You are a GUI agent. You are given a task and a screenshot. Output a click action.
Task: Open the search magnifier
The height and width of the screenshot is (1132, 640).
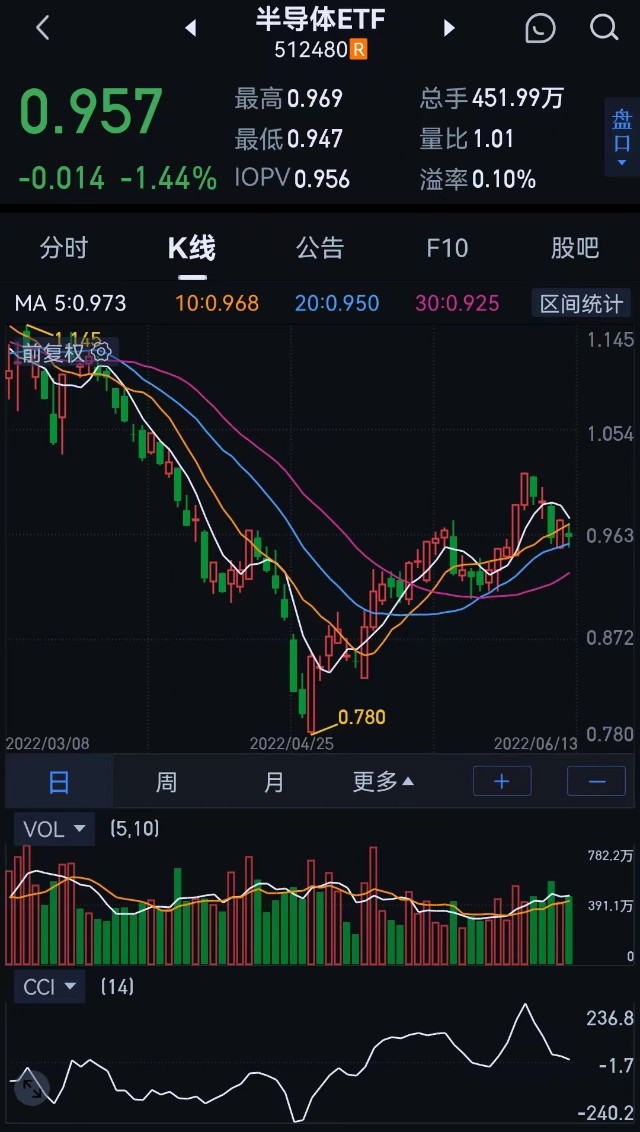[x=604, y=29]
